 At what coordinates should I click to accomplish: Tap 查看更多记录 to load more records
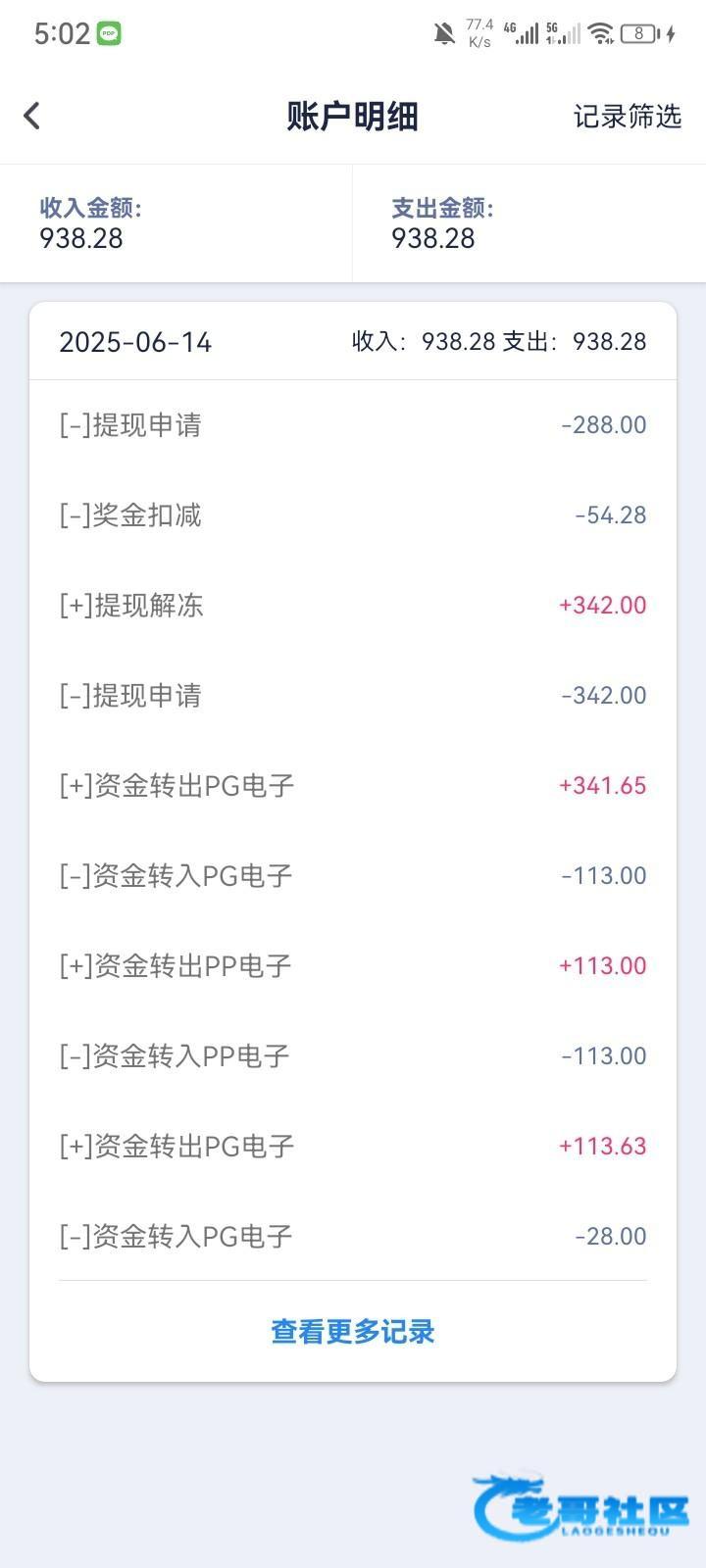[353, 1332]
